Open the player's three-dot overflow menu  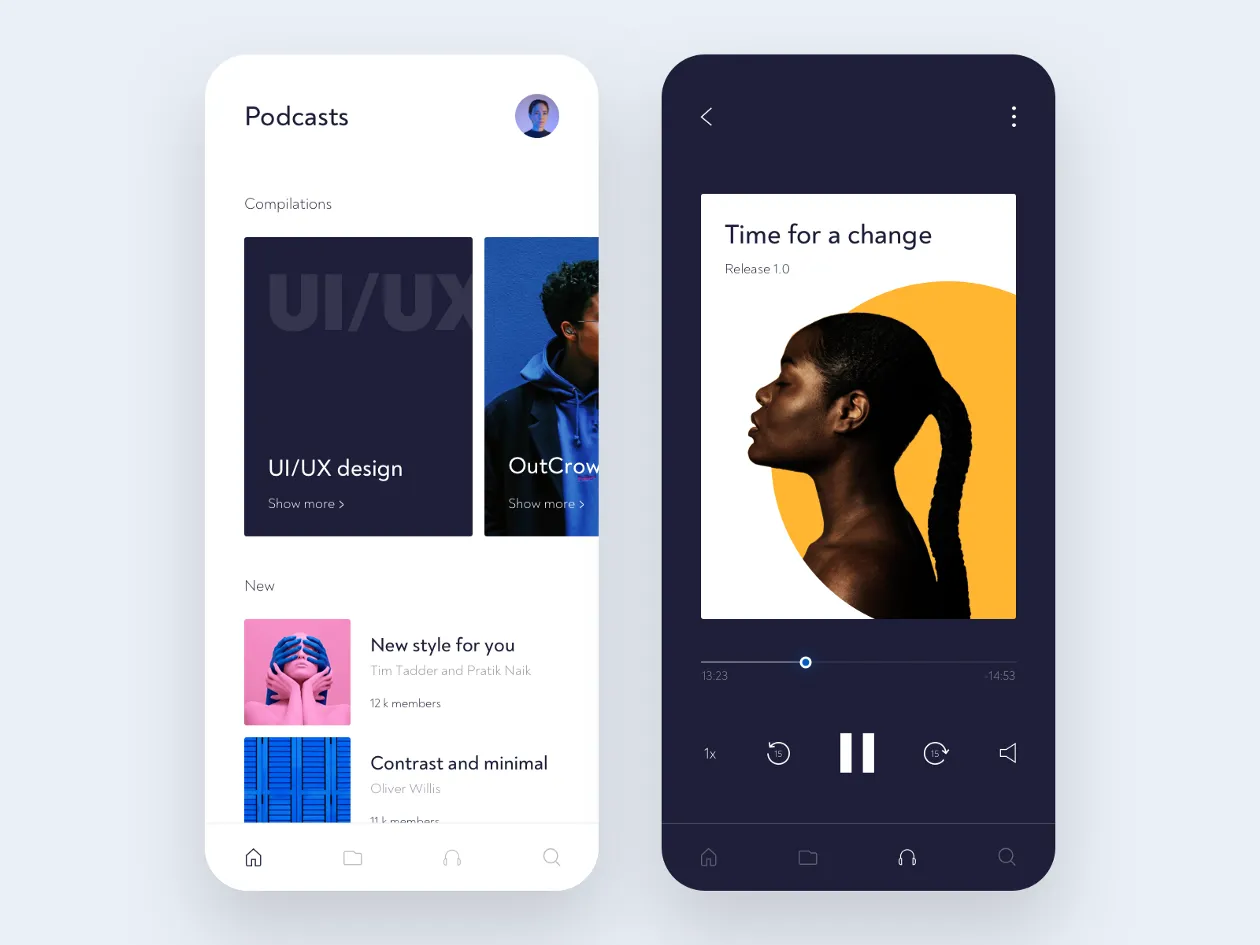click(x=1013, y=117)
